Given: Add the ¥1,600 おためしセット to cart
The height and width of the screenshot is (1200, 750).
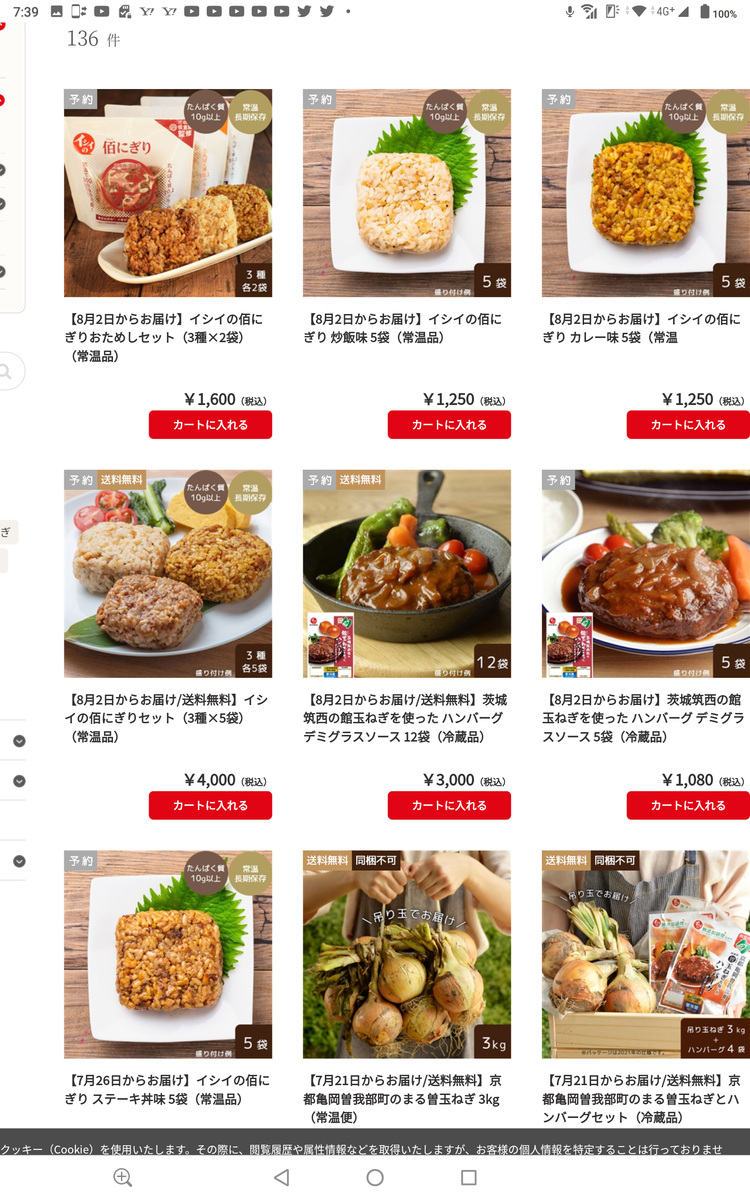Looking at the screenshot, I should click(210, 424).
